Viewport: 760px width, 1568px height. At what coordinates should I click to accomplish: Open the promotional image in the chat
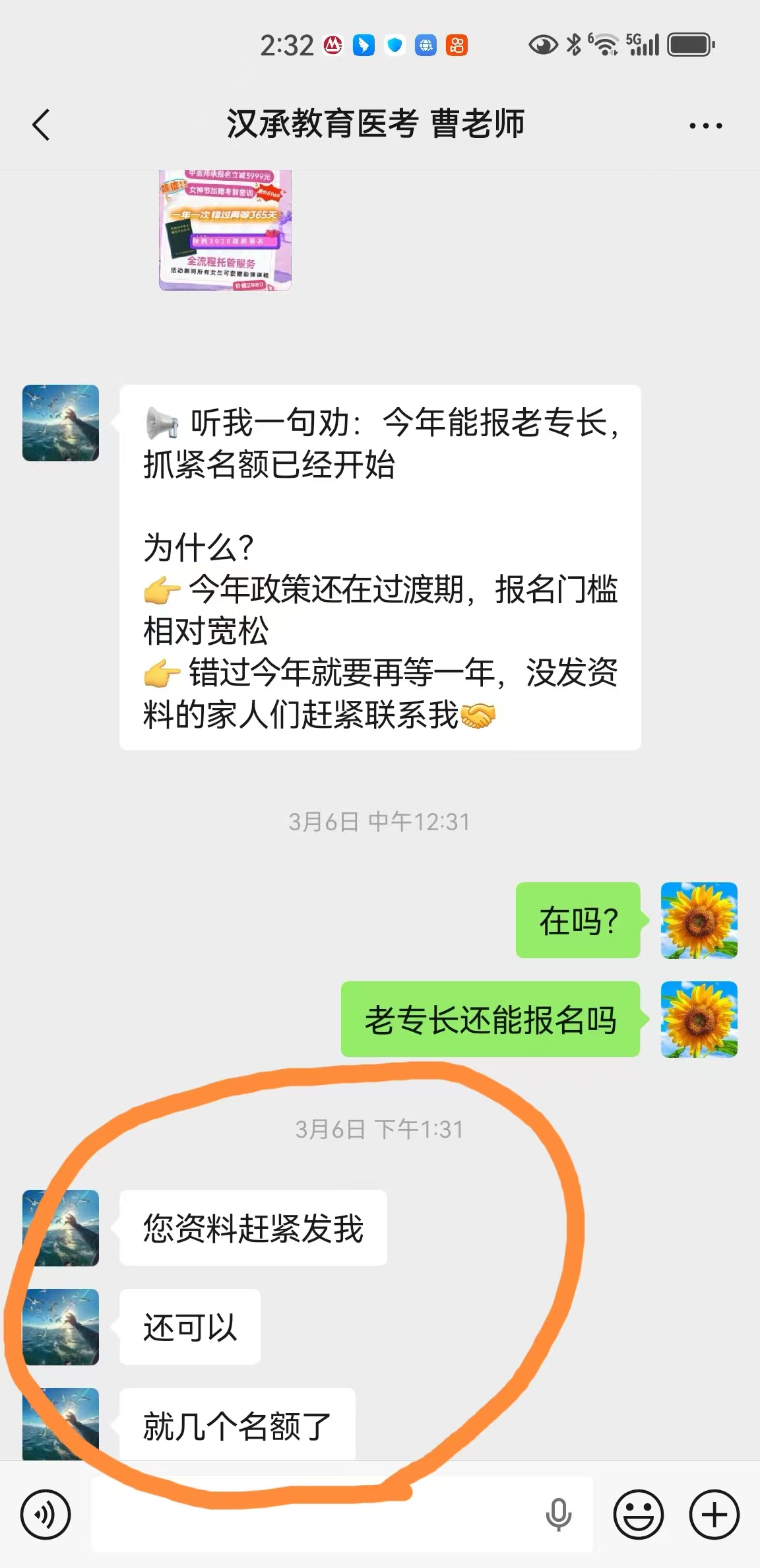tap(225, 230)
